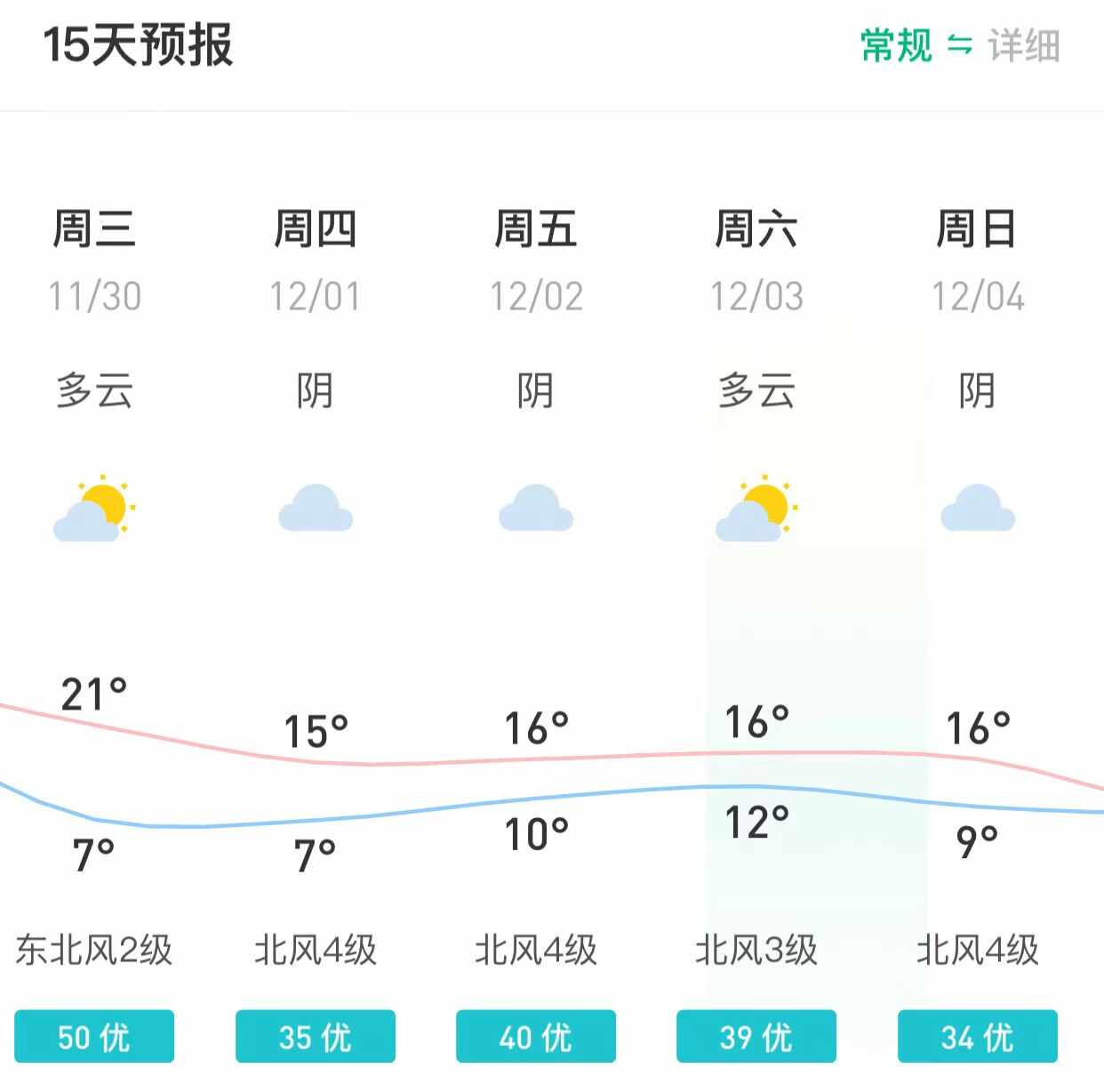Tap the 50 优 air quality badge
1104x1092 pixels.
pyautogui.click(x=94, y=1036)
